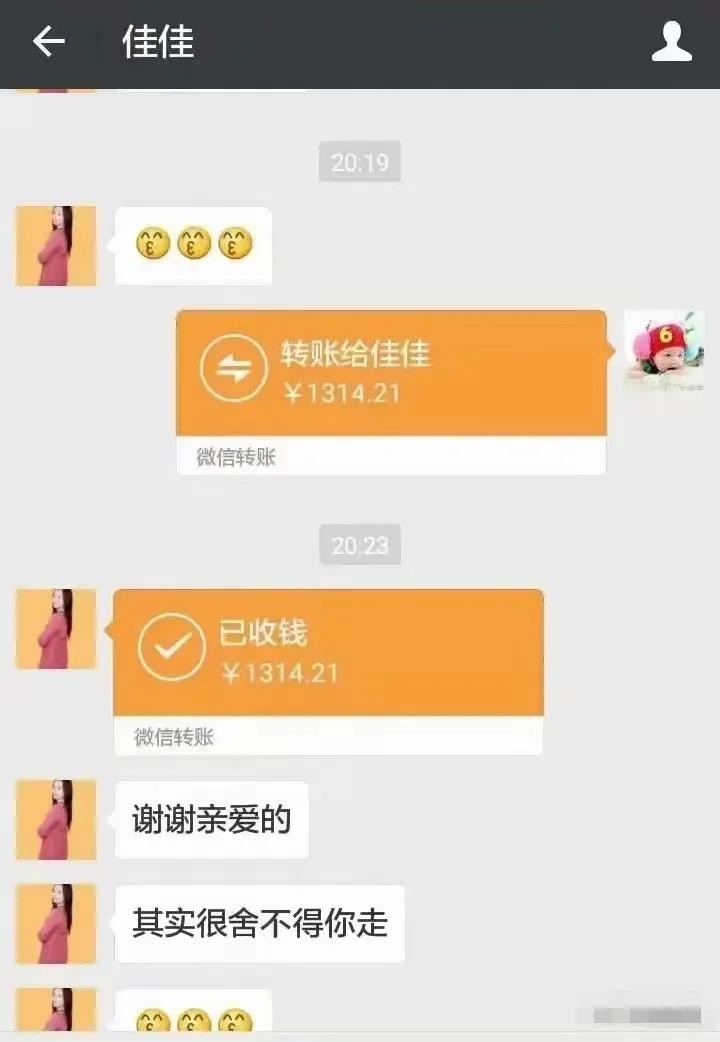Tap the baby avatar beside the transfer
720x1042 pixels.
664,350
